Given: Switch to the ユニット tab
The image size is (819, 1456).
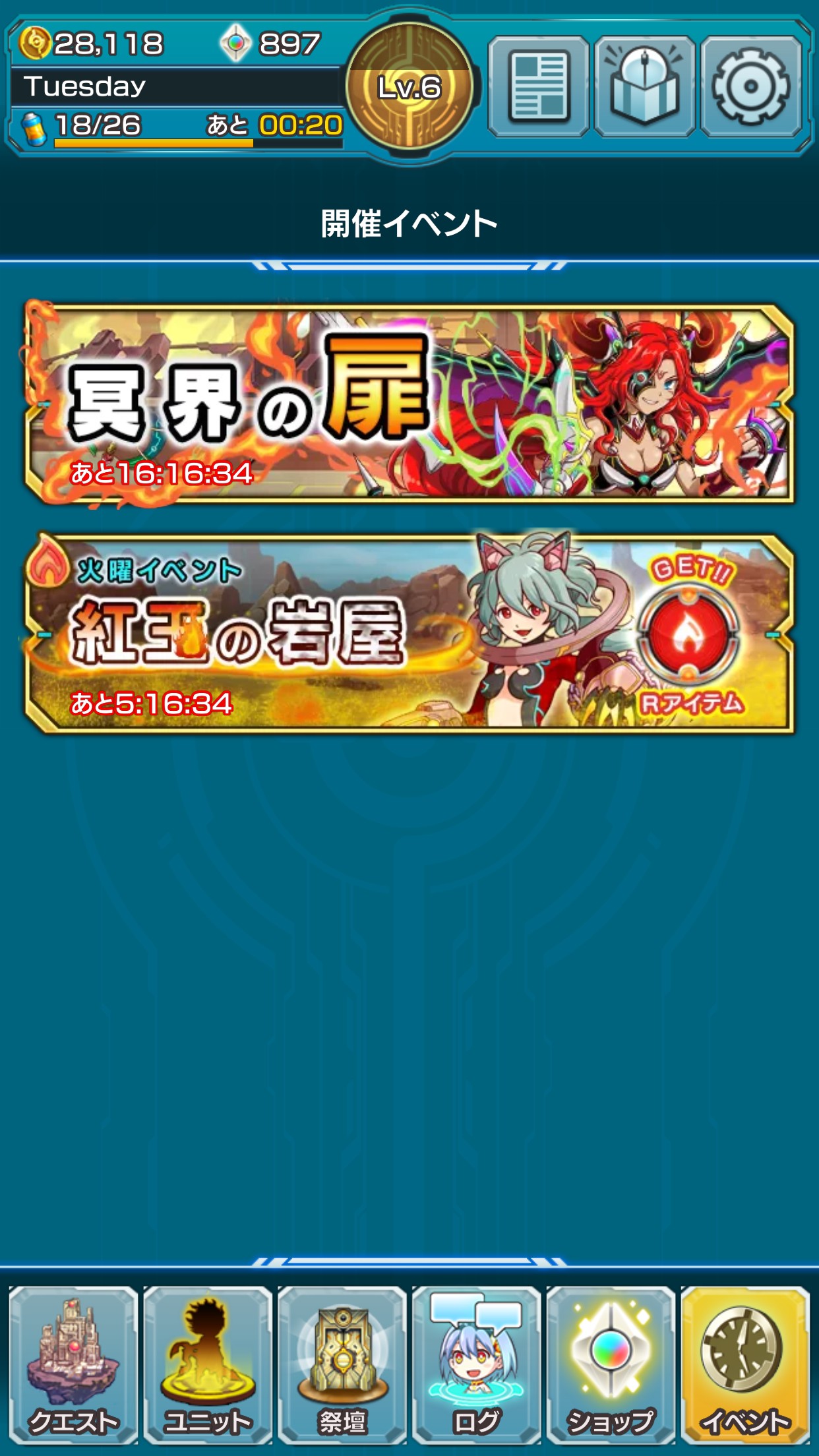Looking at the screenshot, I should tap(208, 1365).
